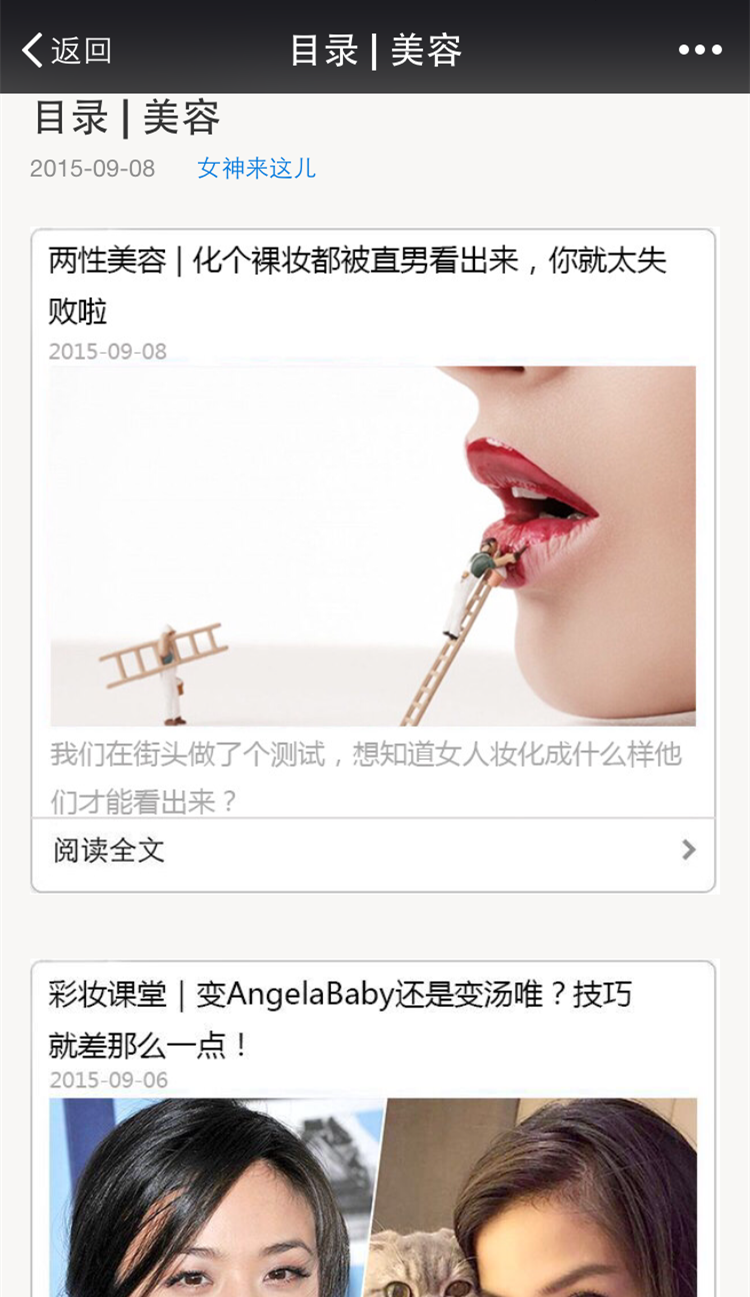Tap 阅读全文 to read the full article
This screenshot has height=1297, width=750.
(373, 851)
